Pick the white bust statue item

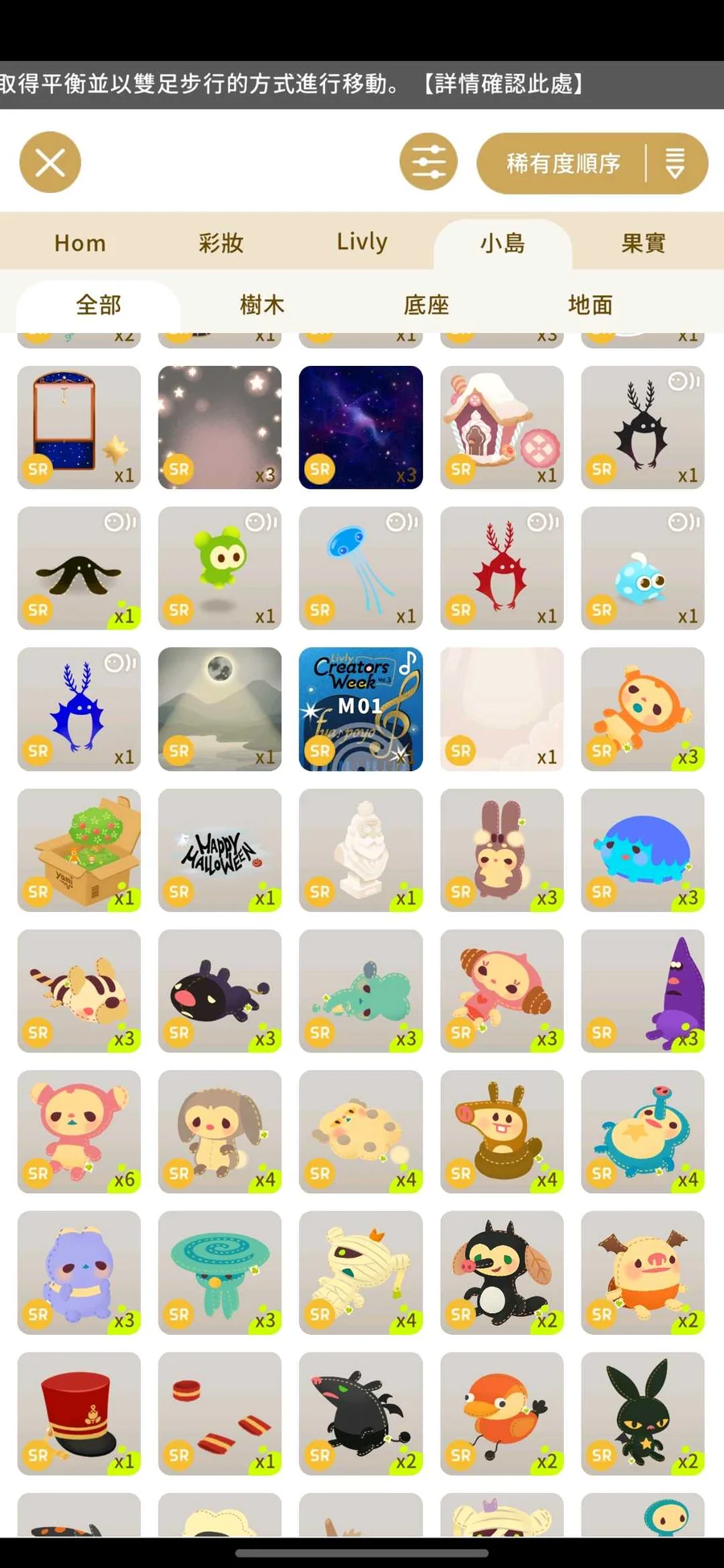pos(360,850)
